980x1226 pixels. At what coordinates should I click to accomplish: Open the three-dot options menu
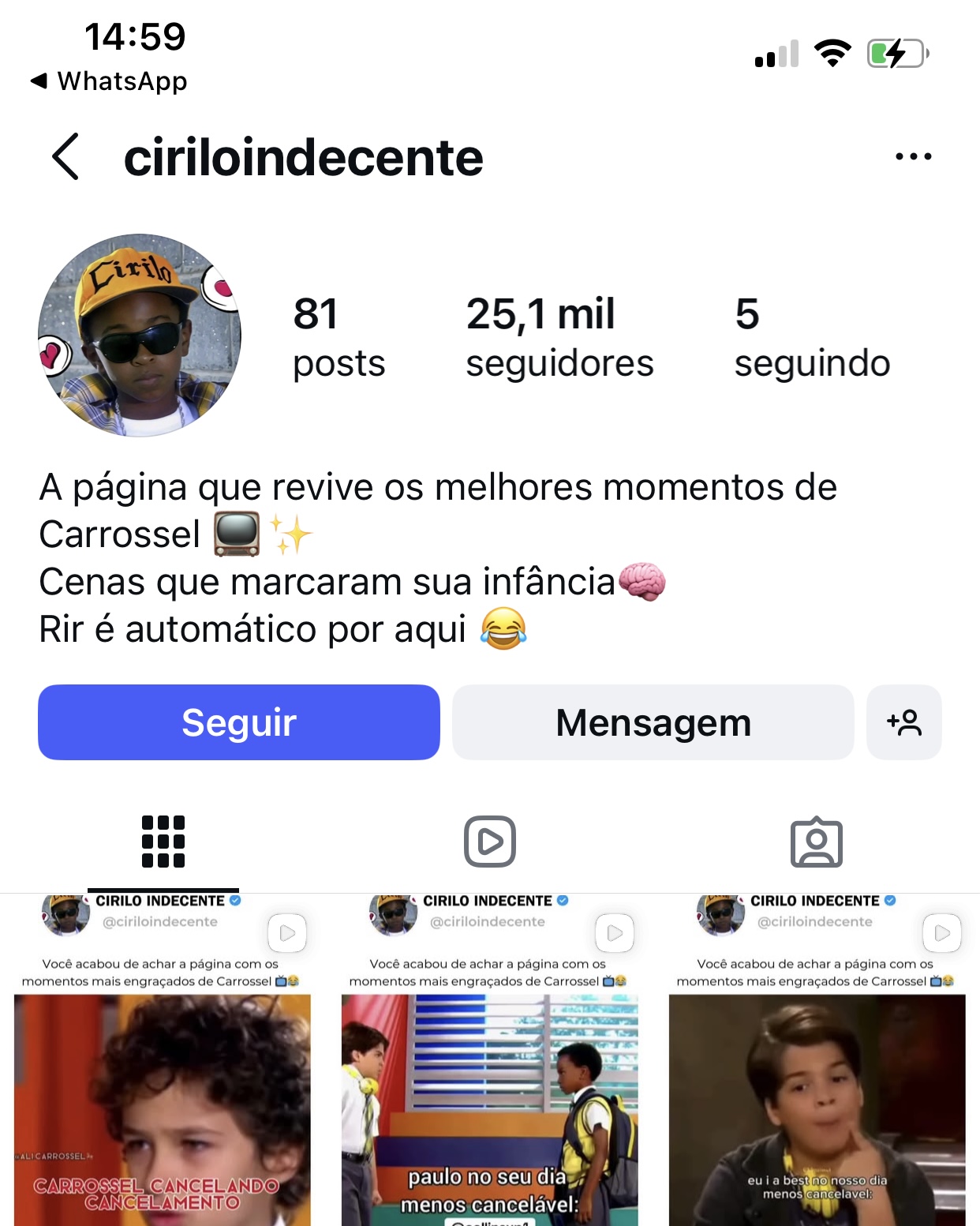(913, 156)
